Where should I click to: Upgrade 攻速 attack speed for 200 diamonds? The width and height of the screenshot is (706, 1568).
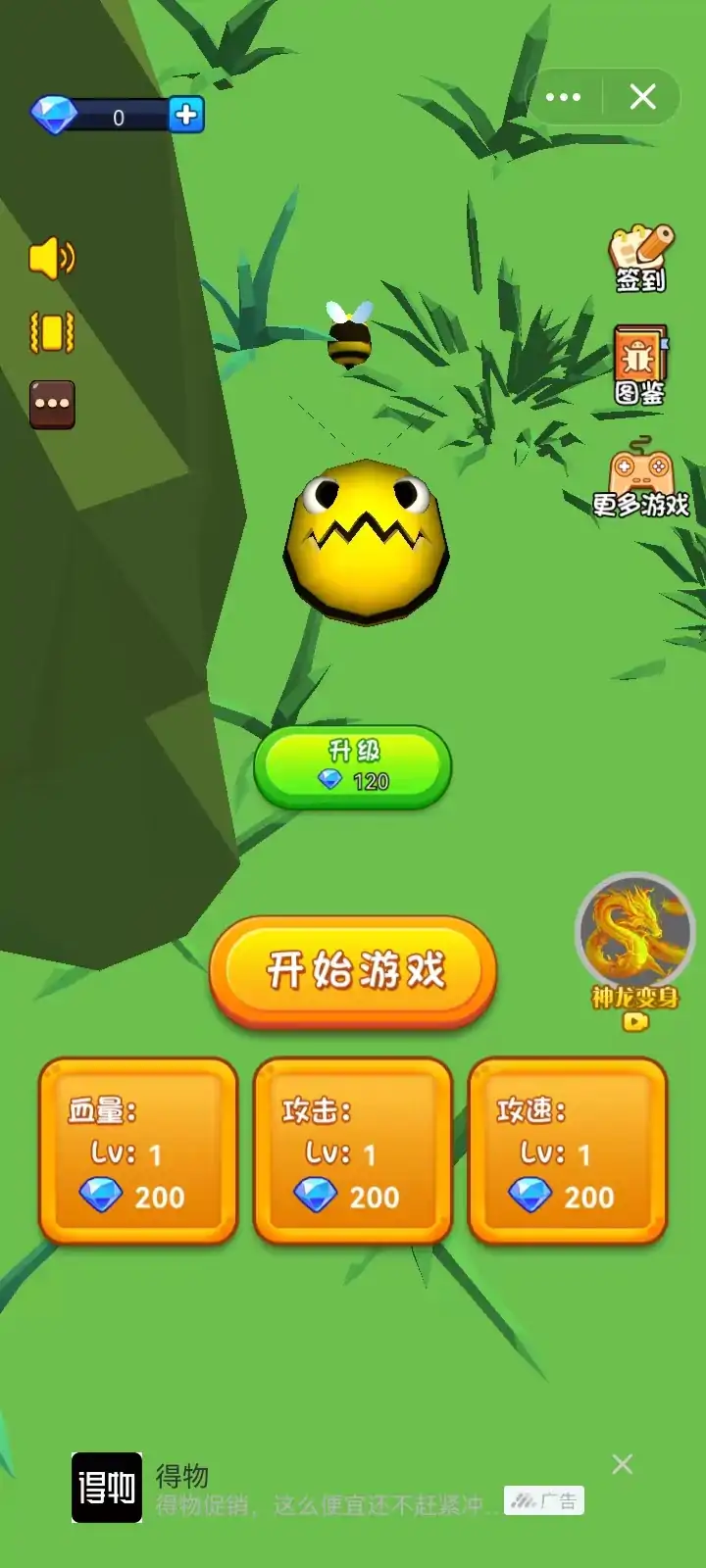[x=568, y=1151]
